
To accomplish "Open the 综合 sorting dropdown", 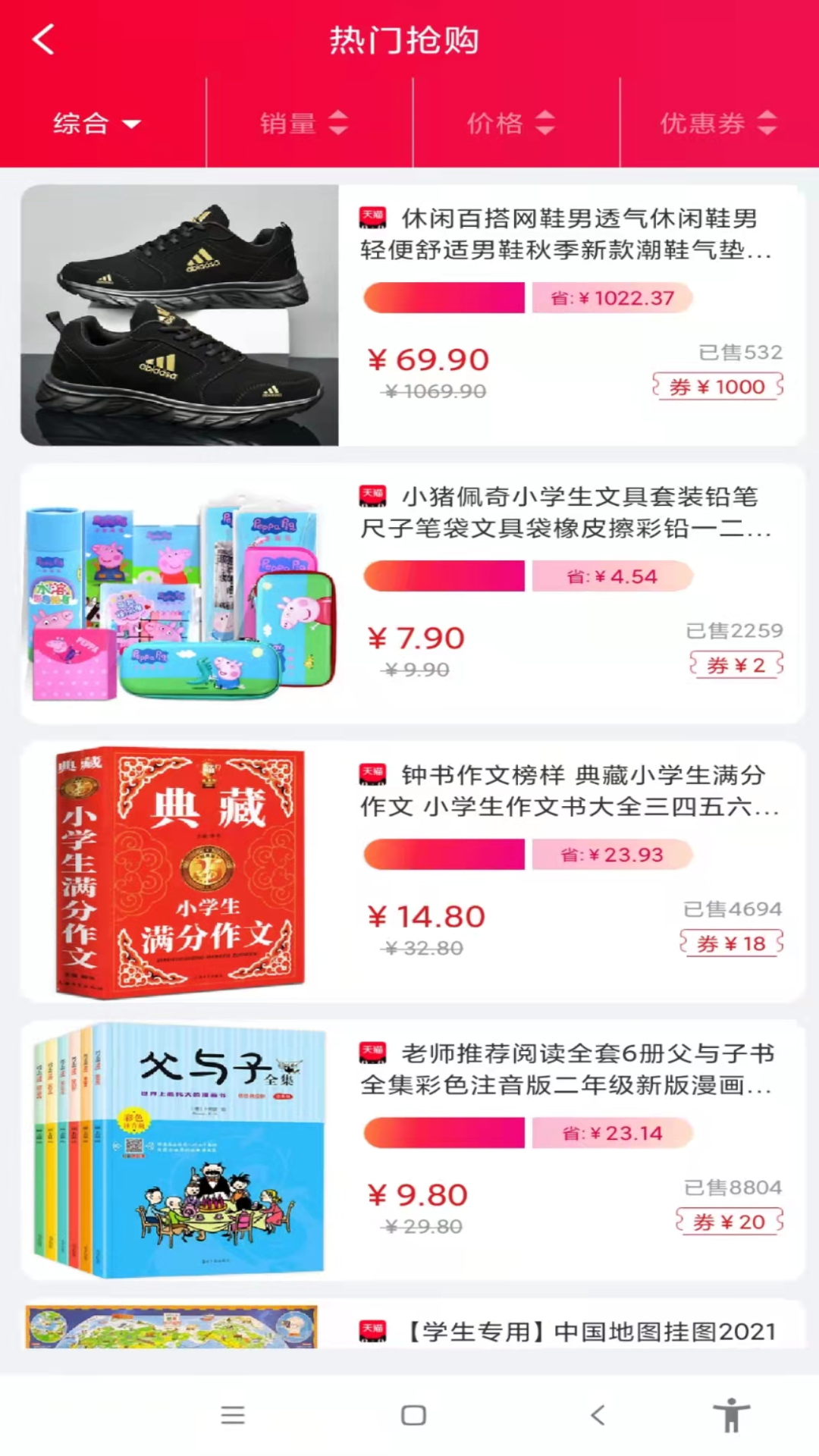I will [x=133, y=124].
